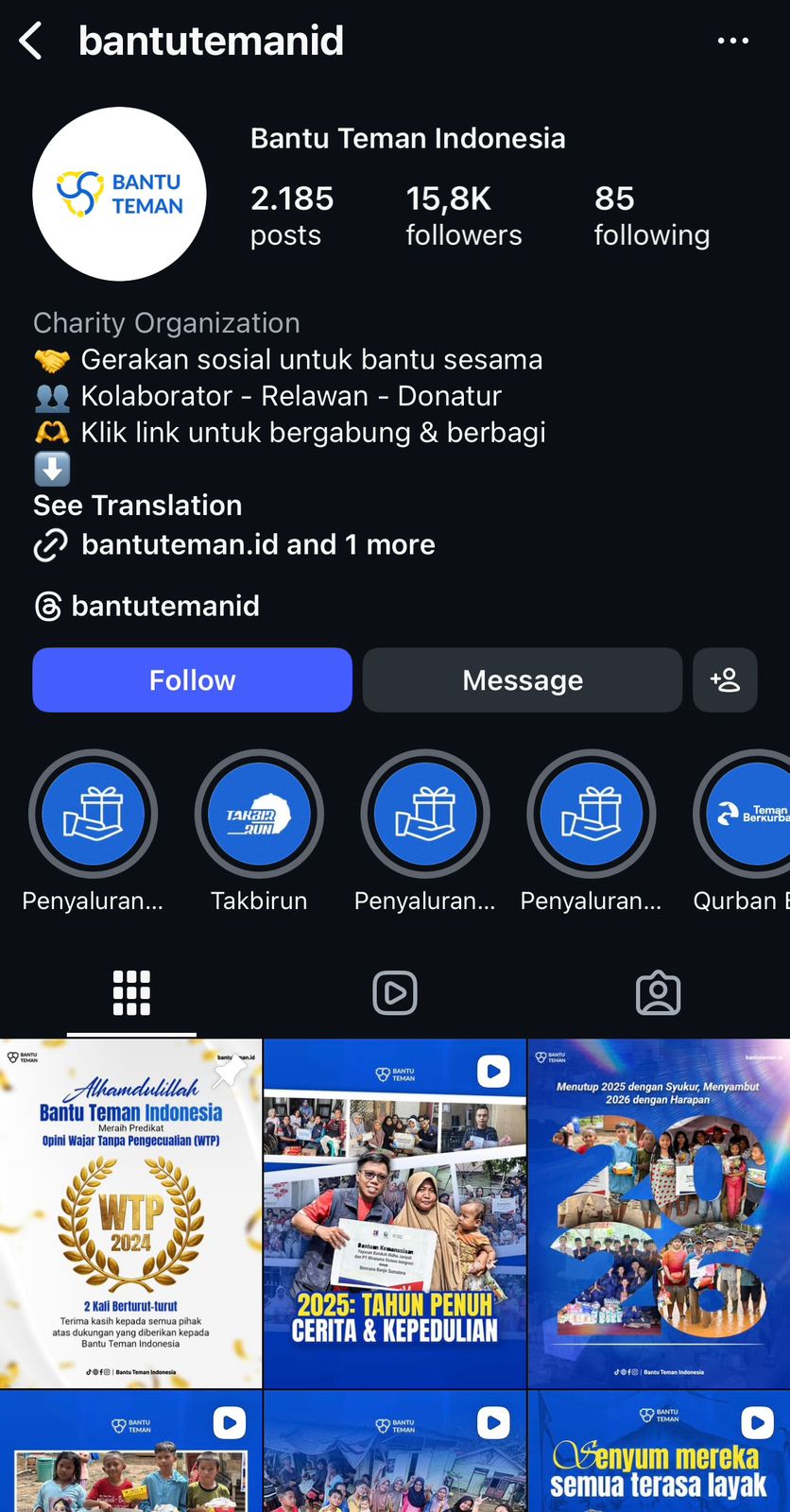The image size is (790, 1512).
Task: Open the bantutemanid Threads profile
Action: pos(164,606)
